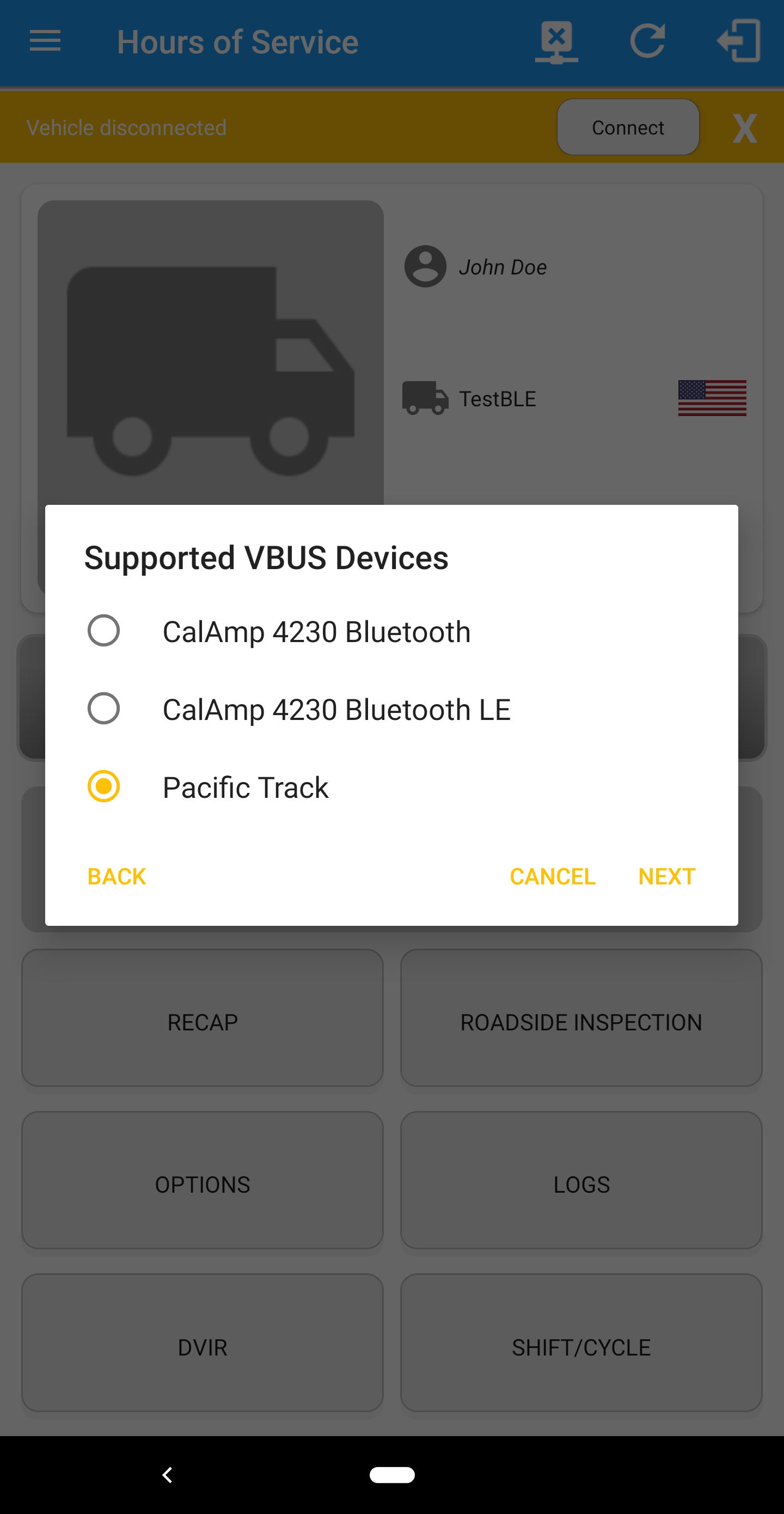Cancel the Supported VBUS Devices dialog

tap(553, 876)
